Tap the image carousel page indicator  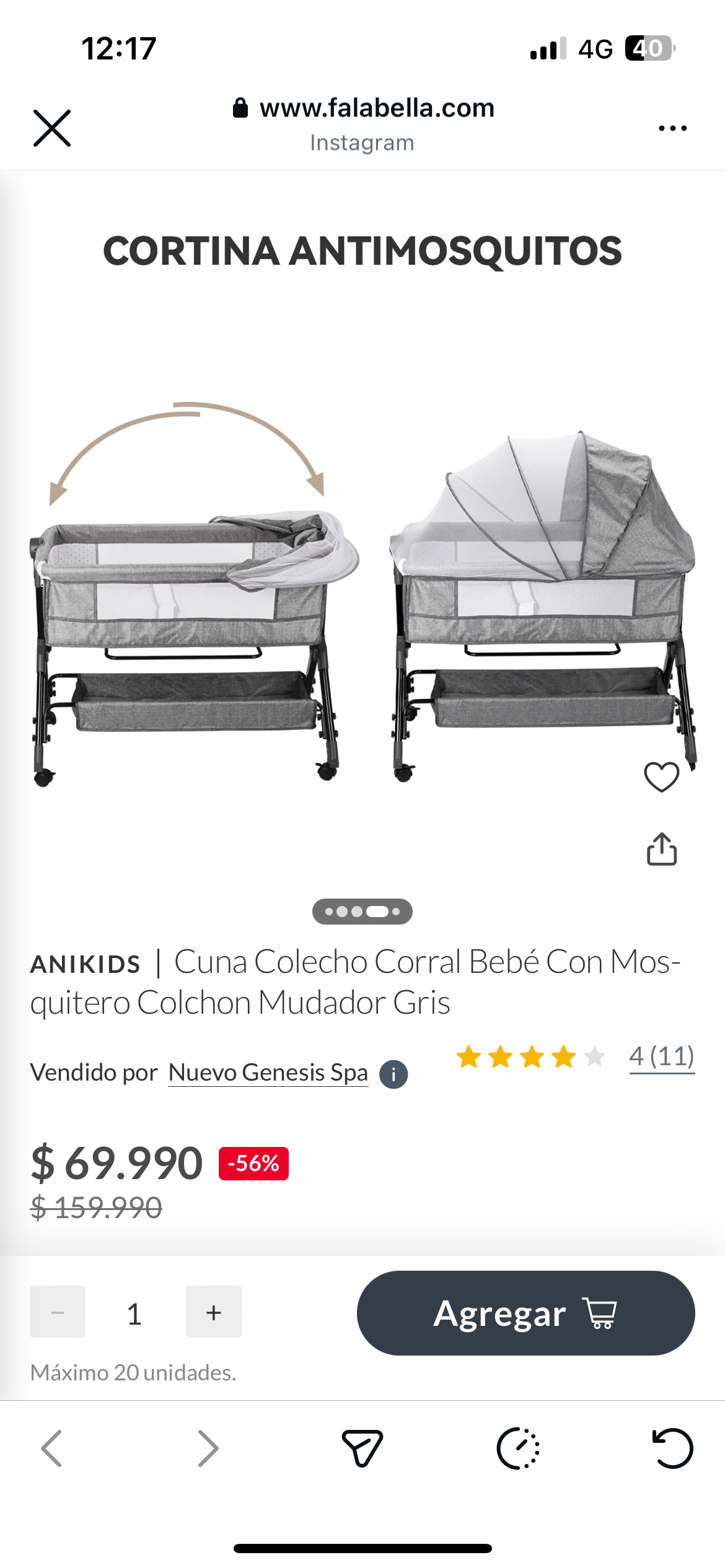[362, 912]
